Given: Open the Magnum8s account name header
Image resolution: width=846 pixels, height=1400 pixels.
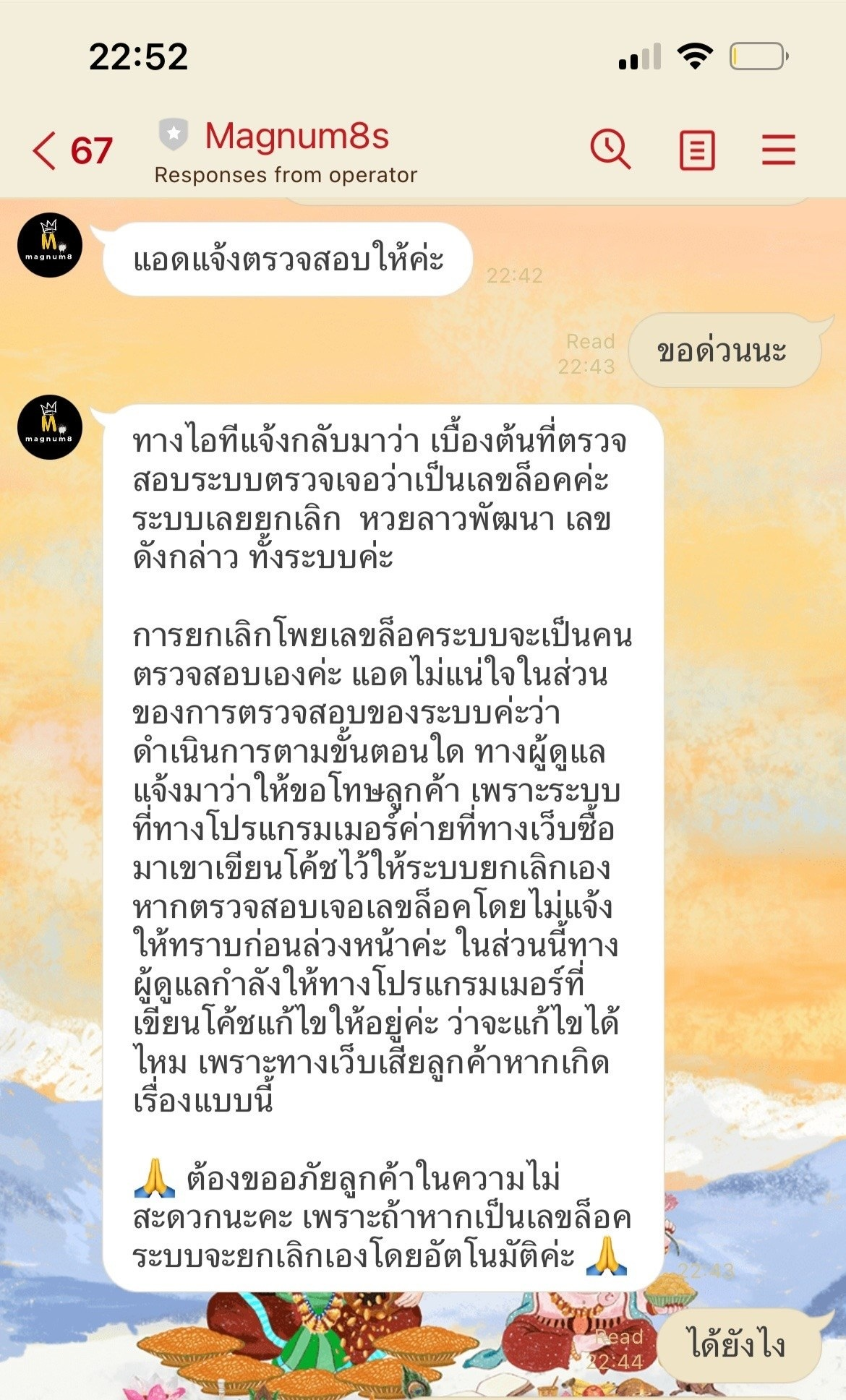Looking at the screenshot, I should 296,137.
